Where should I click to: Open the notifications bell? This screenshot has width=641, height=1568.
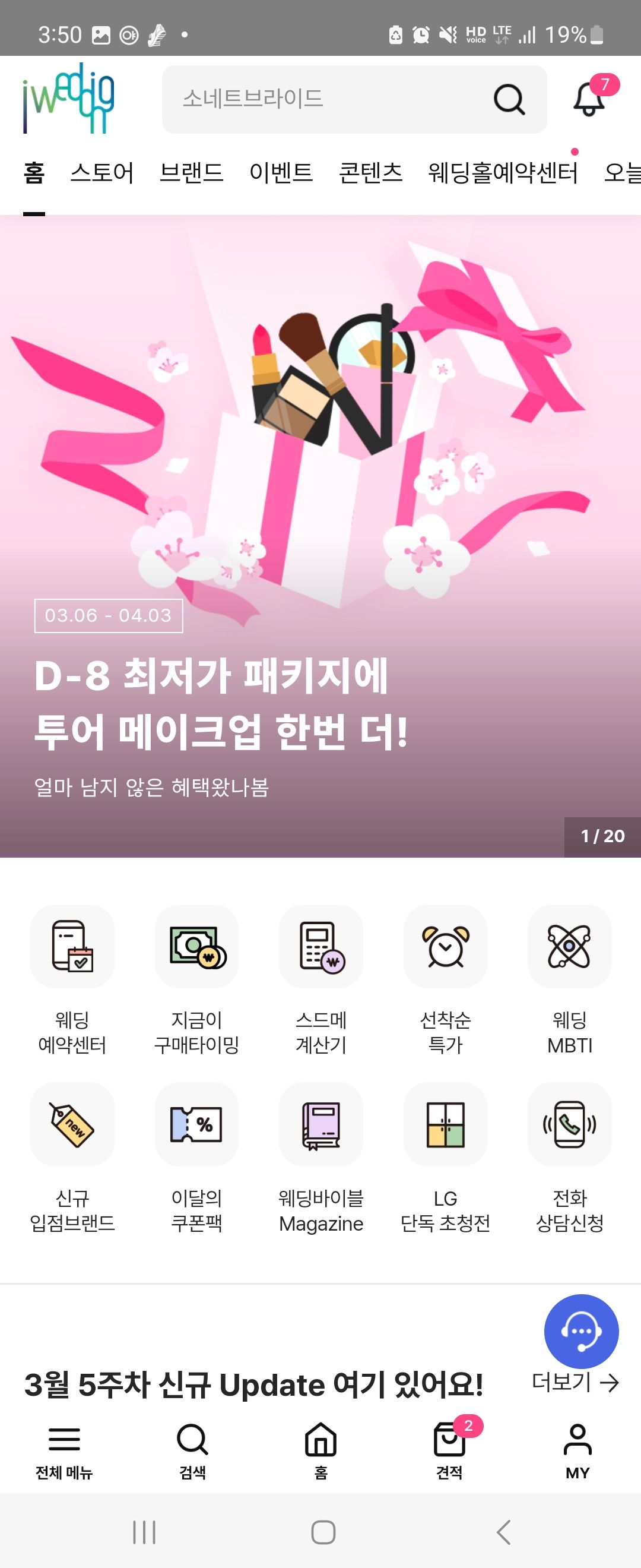point(589,99)
